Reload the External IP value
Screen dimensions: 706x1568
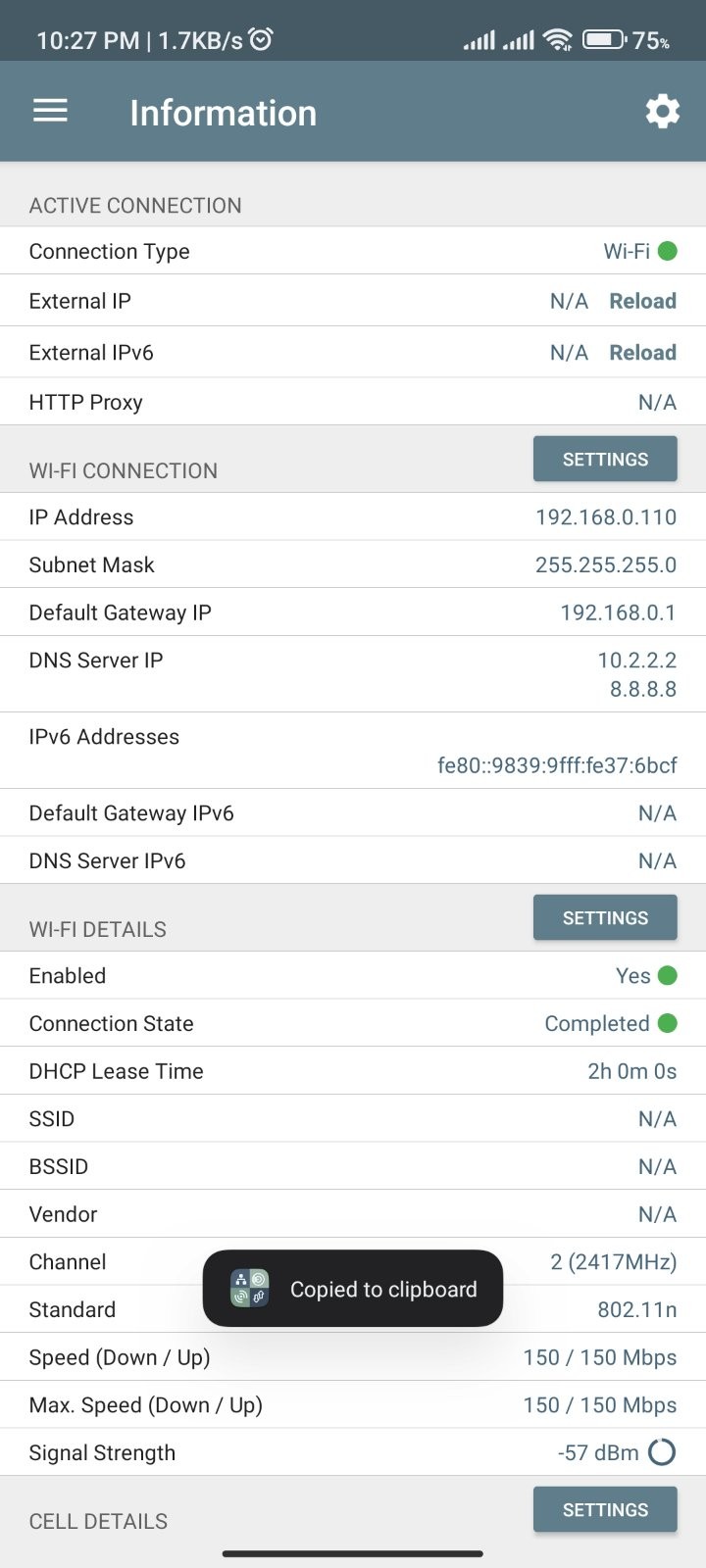pos(642,301)
